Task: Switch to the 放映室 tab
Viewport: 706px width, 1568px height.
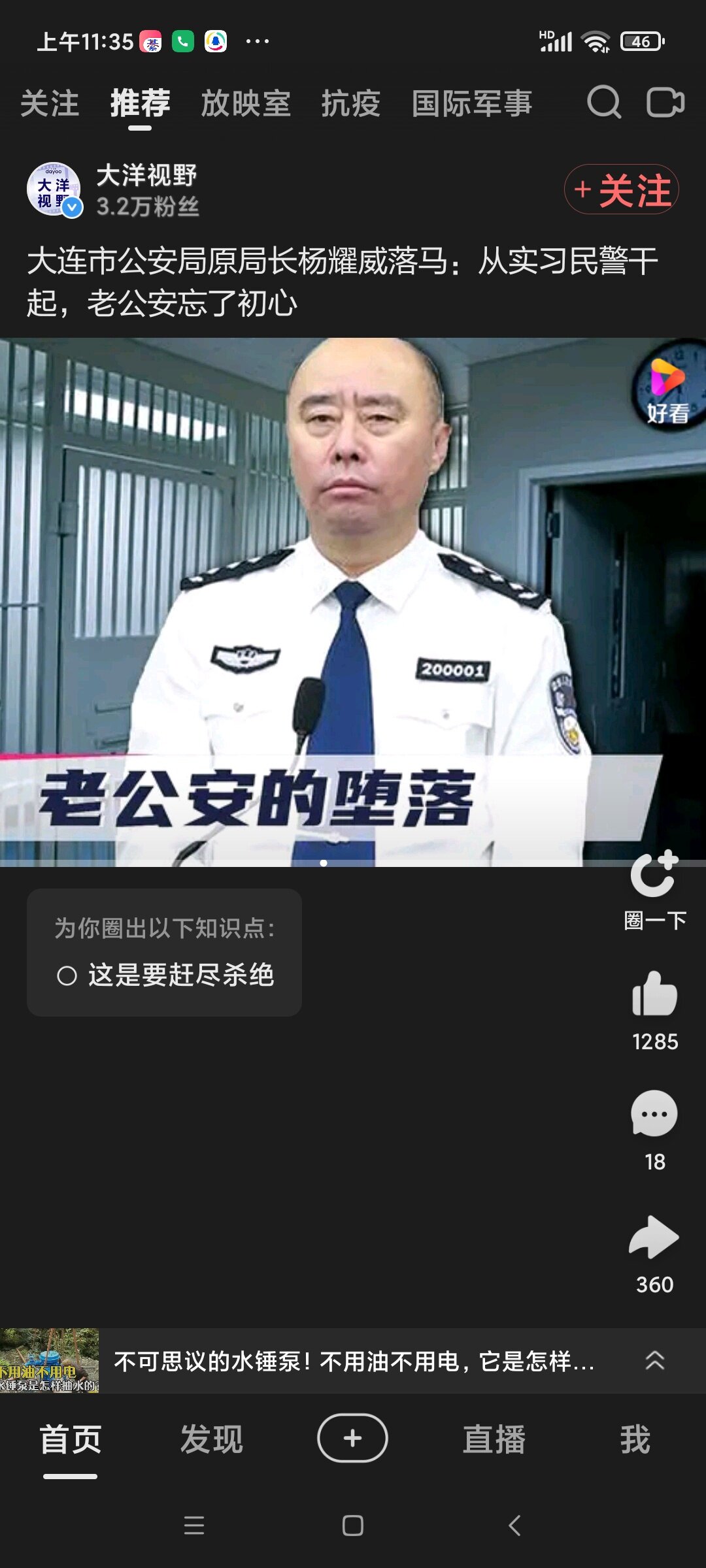Action: [245, 103]
